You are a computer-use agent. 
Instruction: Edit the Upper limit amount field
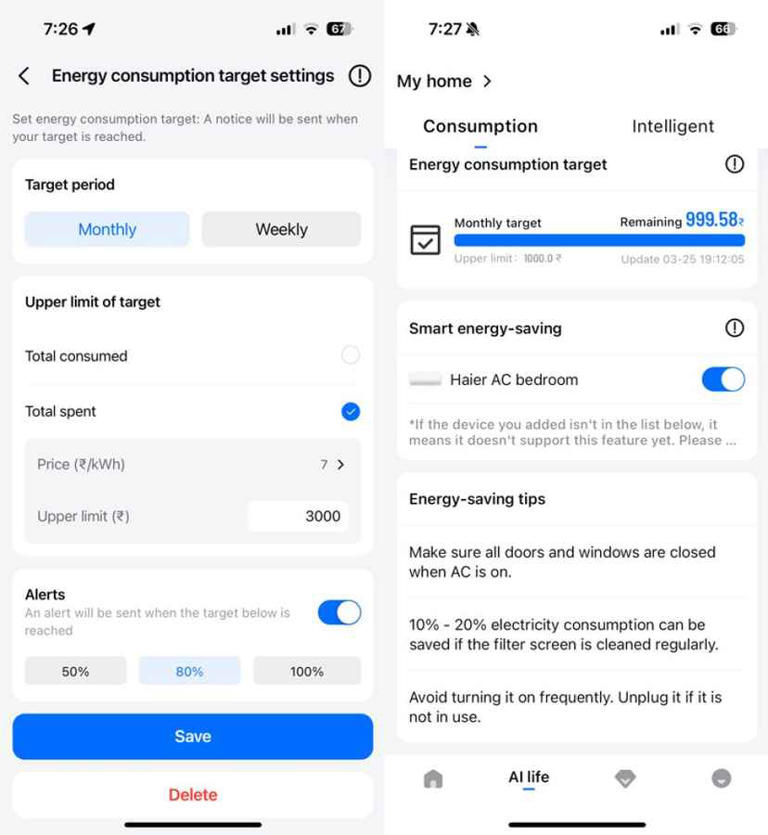[x=298, y=516]
